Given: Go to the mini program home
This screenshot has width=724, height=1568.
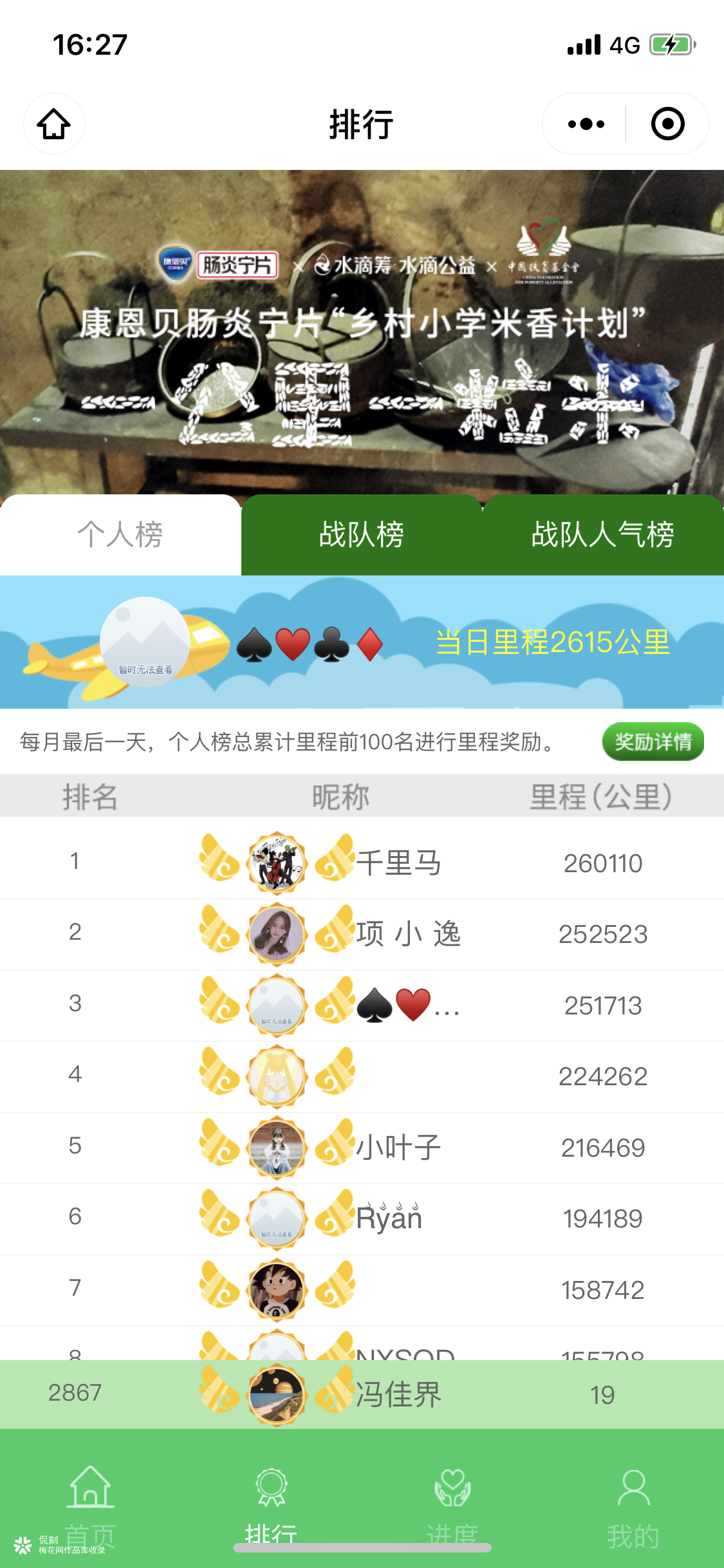Looking at the screenshot, I should tap(54, 124).
